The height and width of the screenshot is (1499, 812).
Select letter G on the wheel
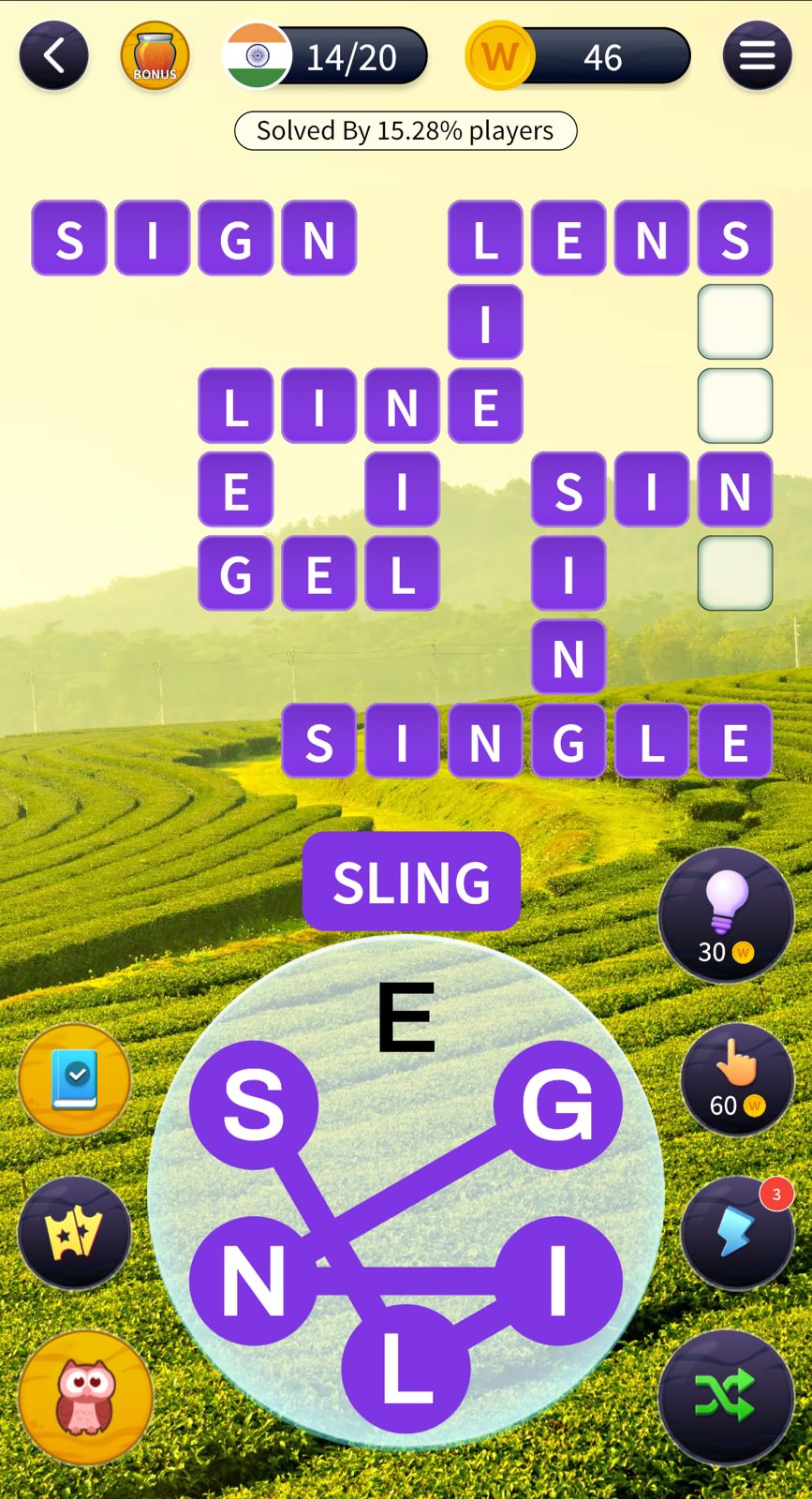pos(558,1105)
